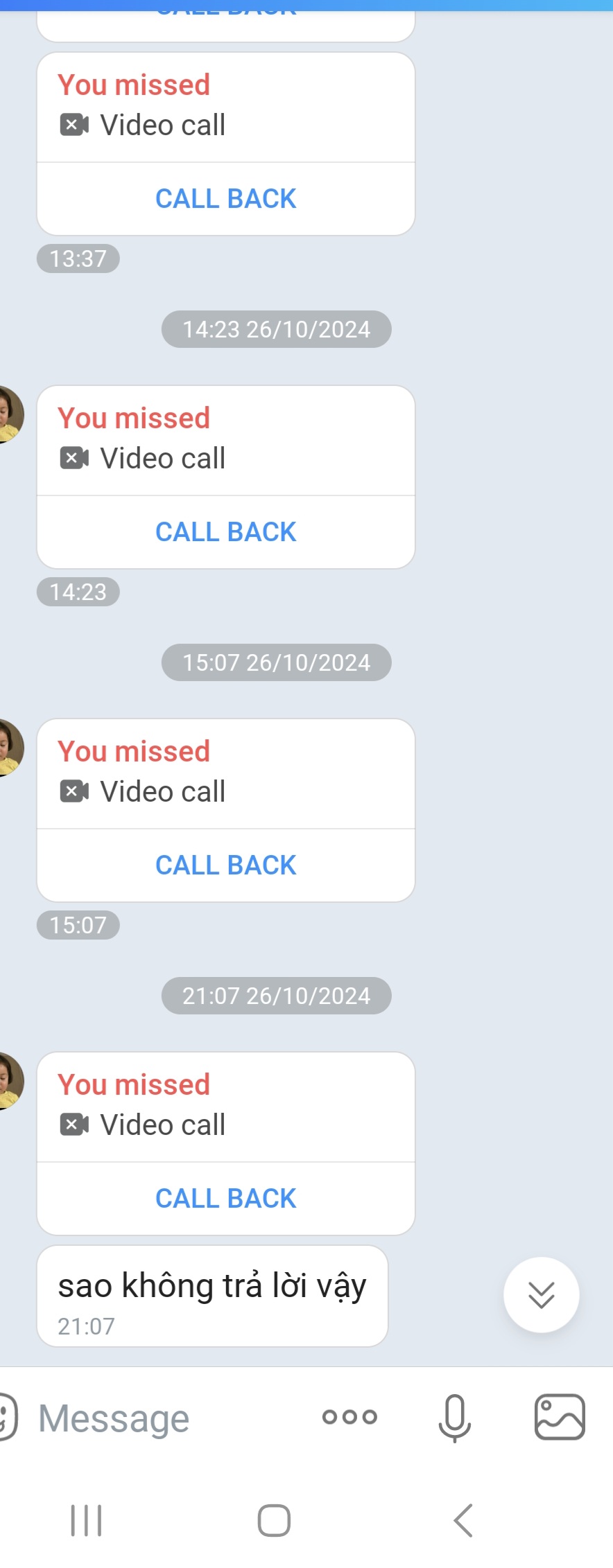Open more options with three dots

(x=349, y=1417)
